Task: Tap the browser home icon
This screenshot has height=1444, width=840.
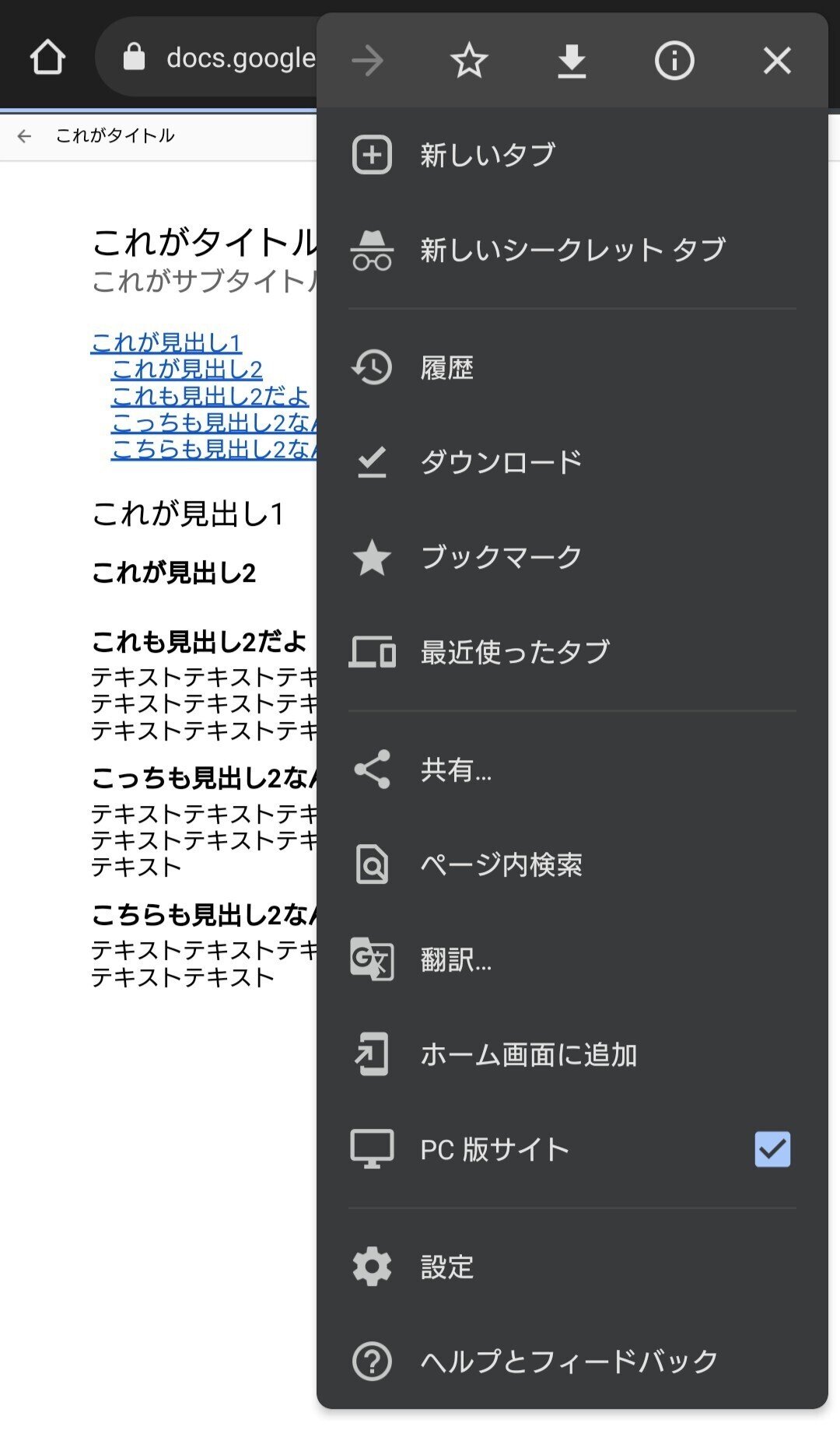Action: pos(47,58)
